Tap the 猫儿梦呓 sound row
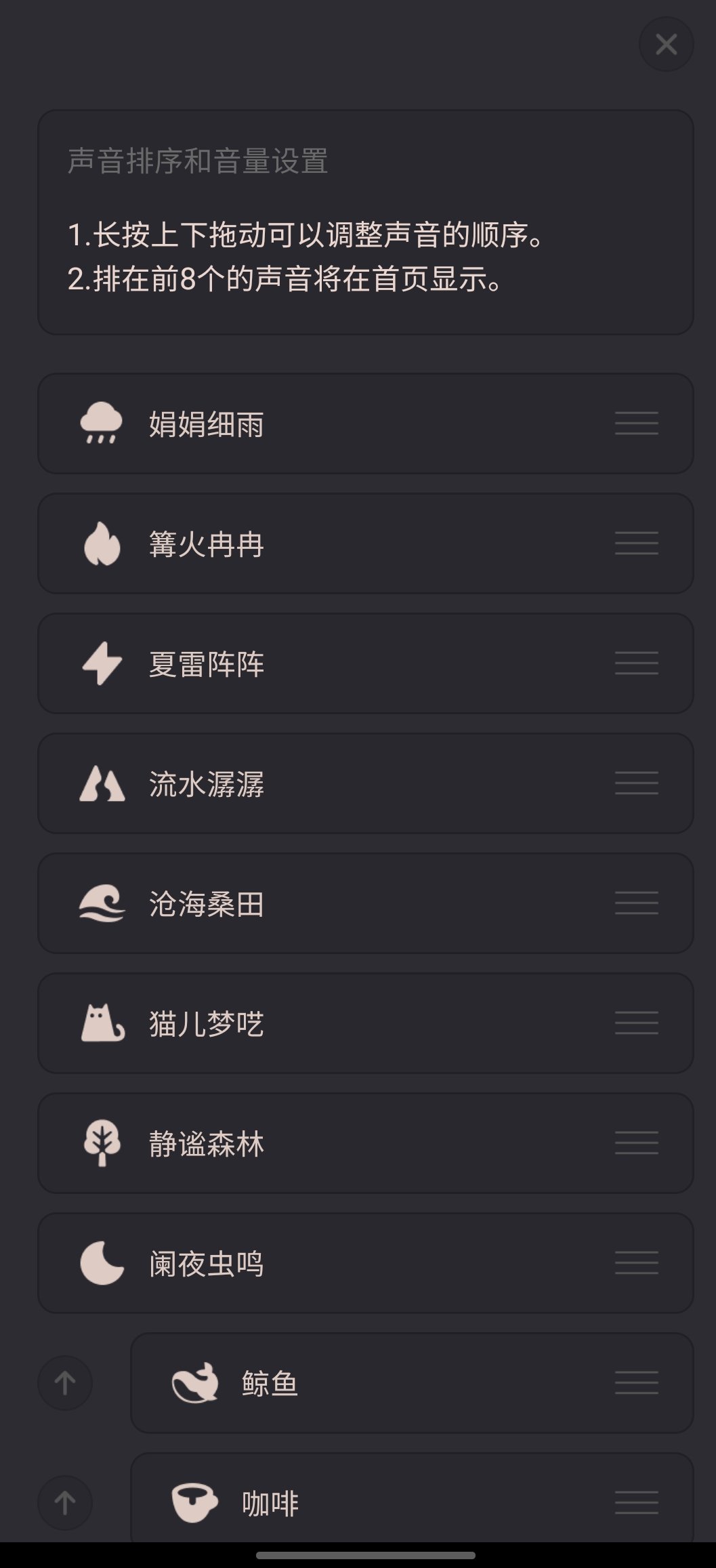 click(x=365, y=1023)
